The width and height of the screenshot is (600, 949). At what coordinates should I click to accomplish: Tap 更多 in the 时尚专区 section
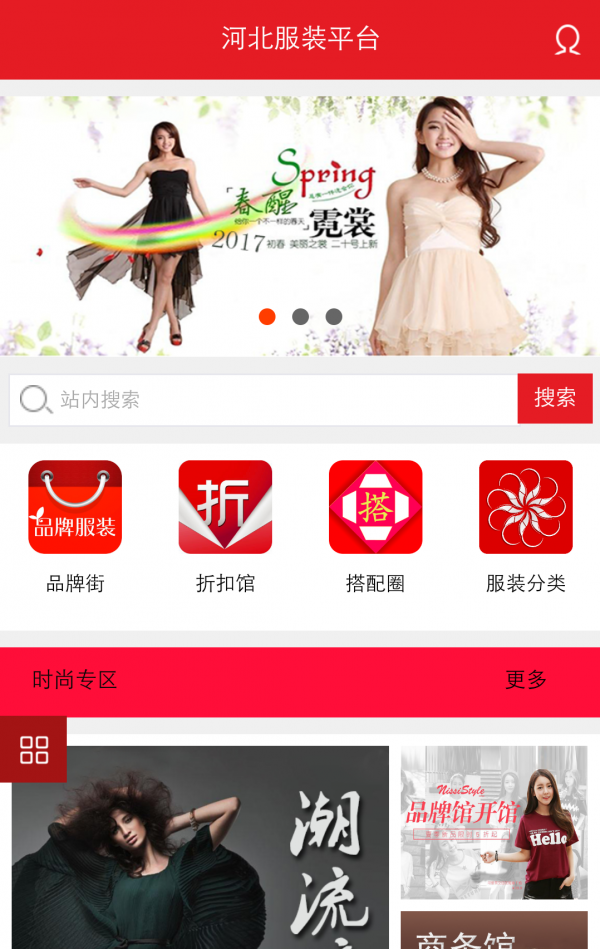[526, 681]
